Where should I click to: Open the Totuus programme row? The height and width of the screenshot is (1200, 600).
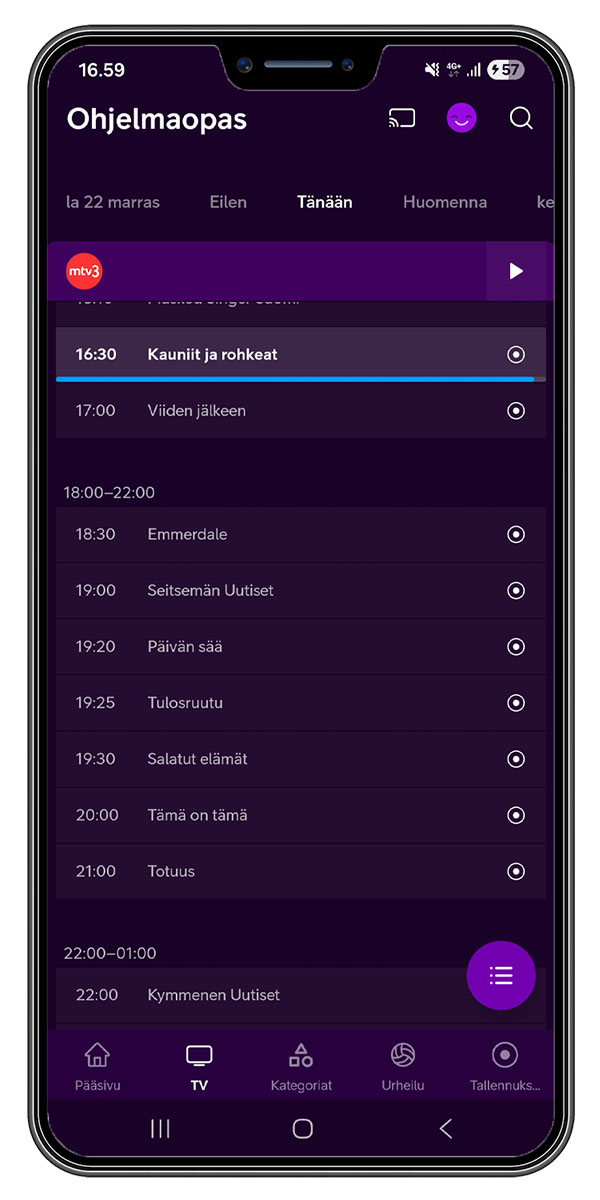[x=171, y=871]
